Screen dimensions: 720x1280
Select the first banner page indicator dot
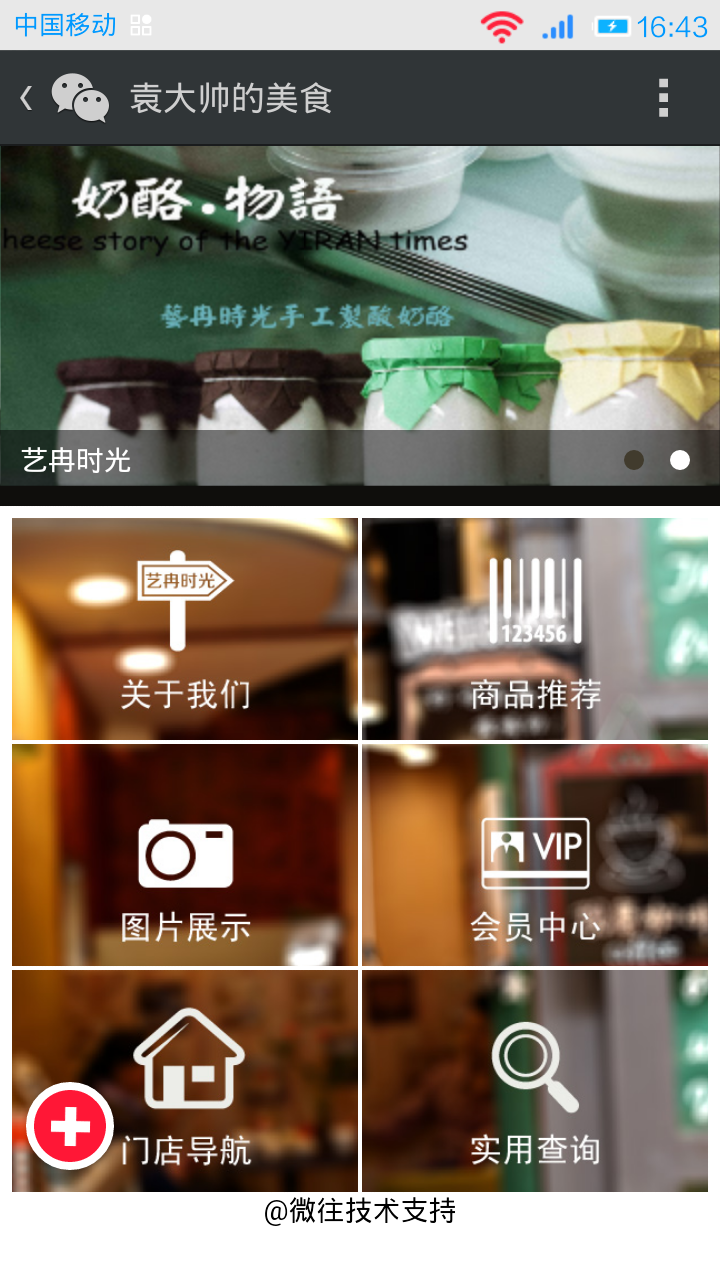634,460
